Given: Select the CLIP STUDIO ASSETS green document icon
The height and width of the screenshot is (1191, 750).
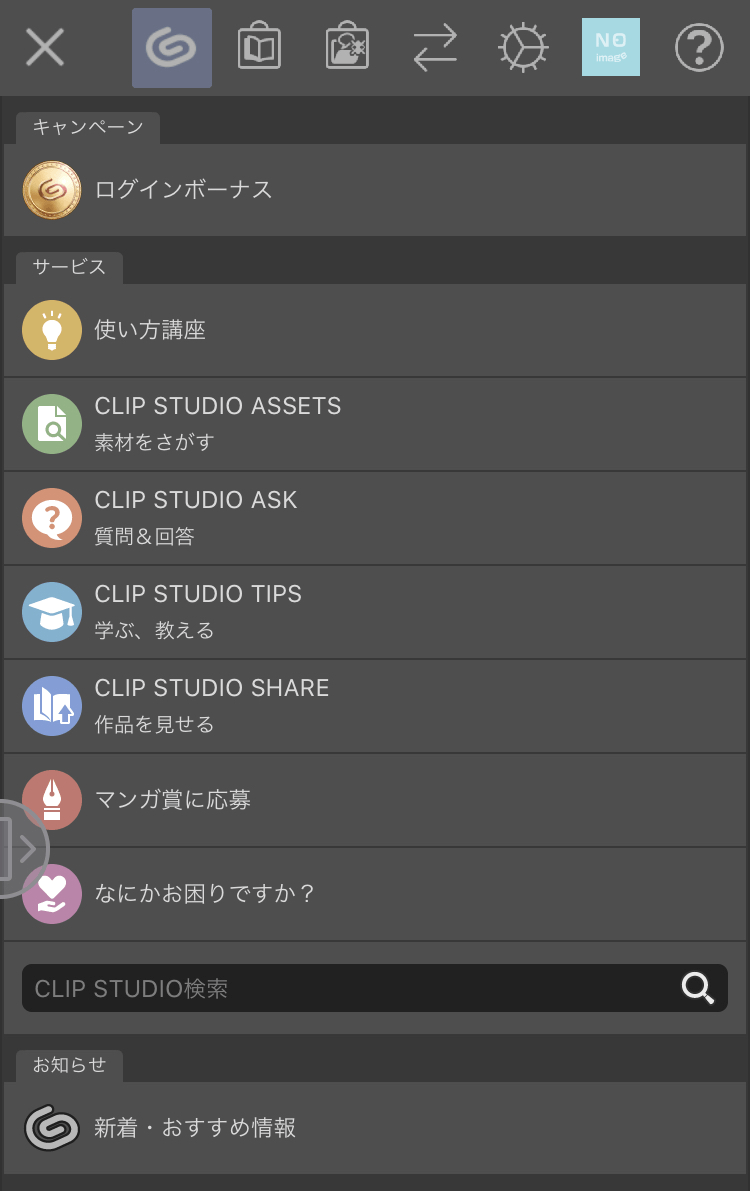Looking at the screenshot, I should point(51,423).
